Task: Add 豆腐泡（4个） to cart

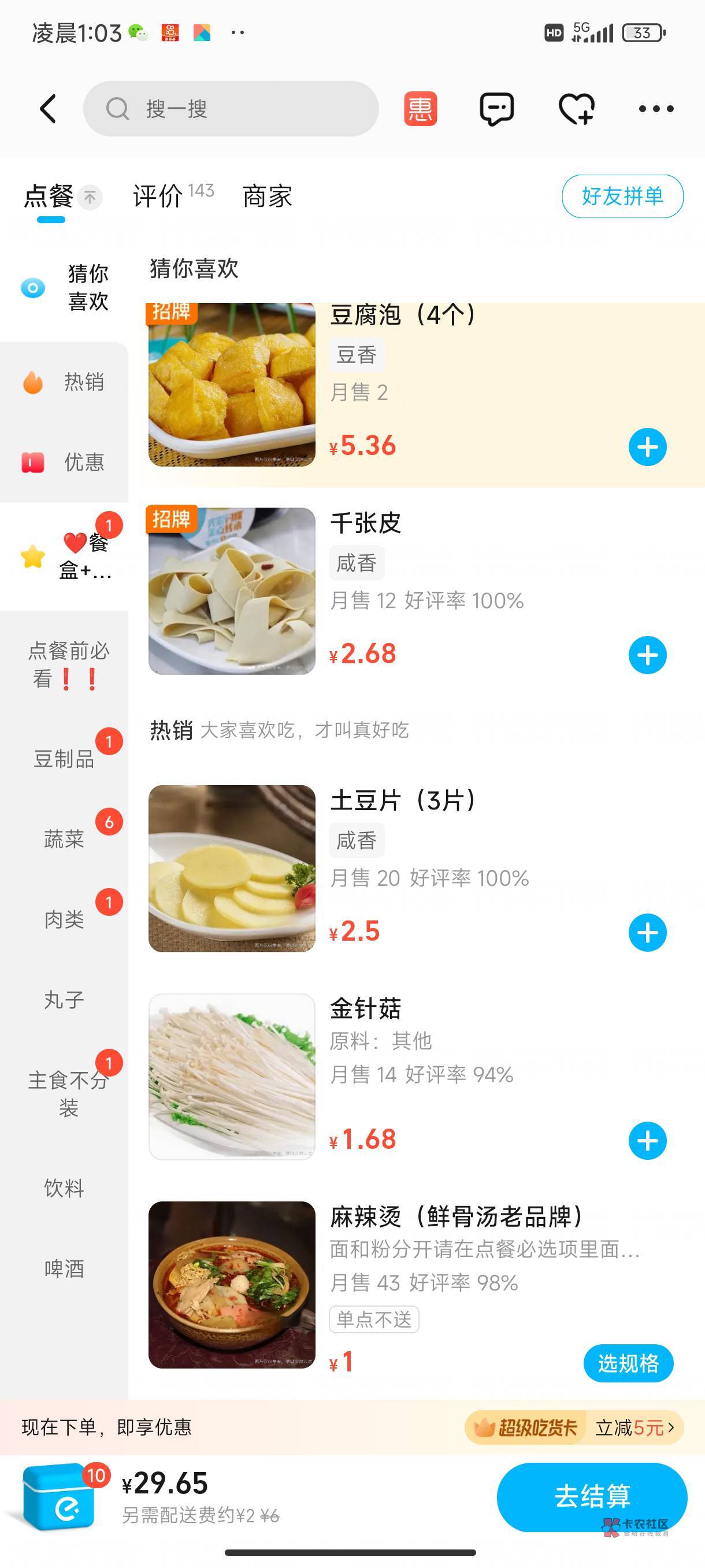Action: (x=647, y=448)
